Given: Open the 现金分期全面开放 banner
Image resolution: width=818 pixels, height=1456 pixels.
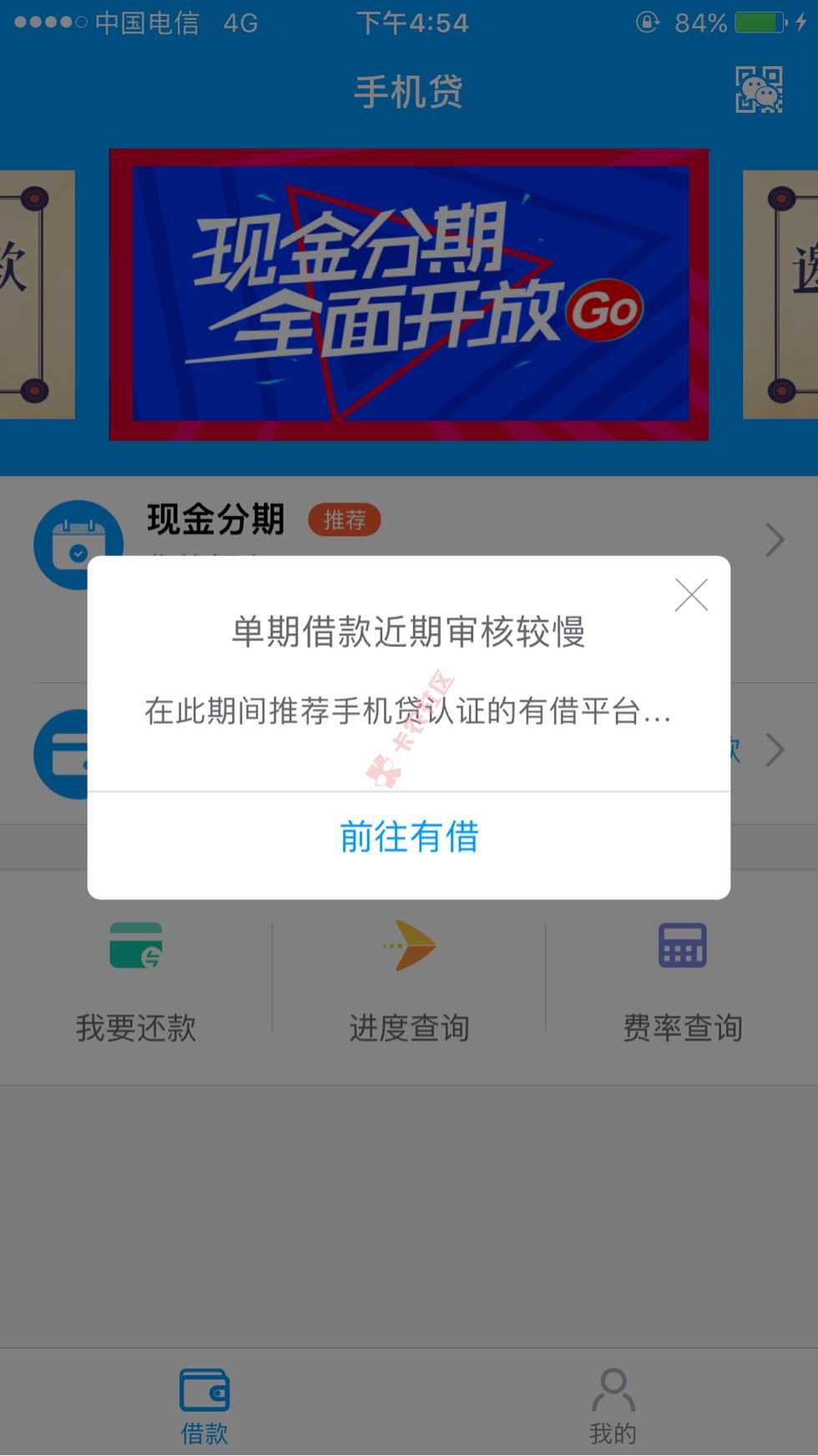Looking at the screenshot, I should tap(409, 295).
